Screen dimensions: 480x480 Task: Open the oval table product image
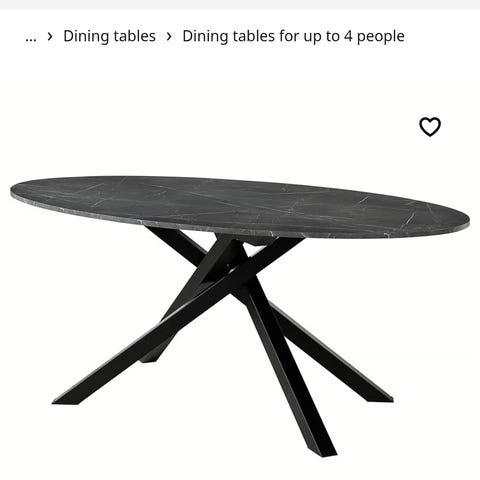pyautogui.click(x=240, y=316)
